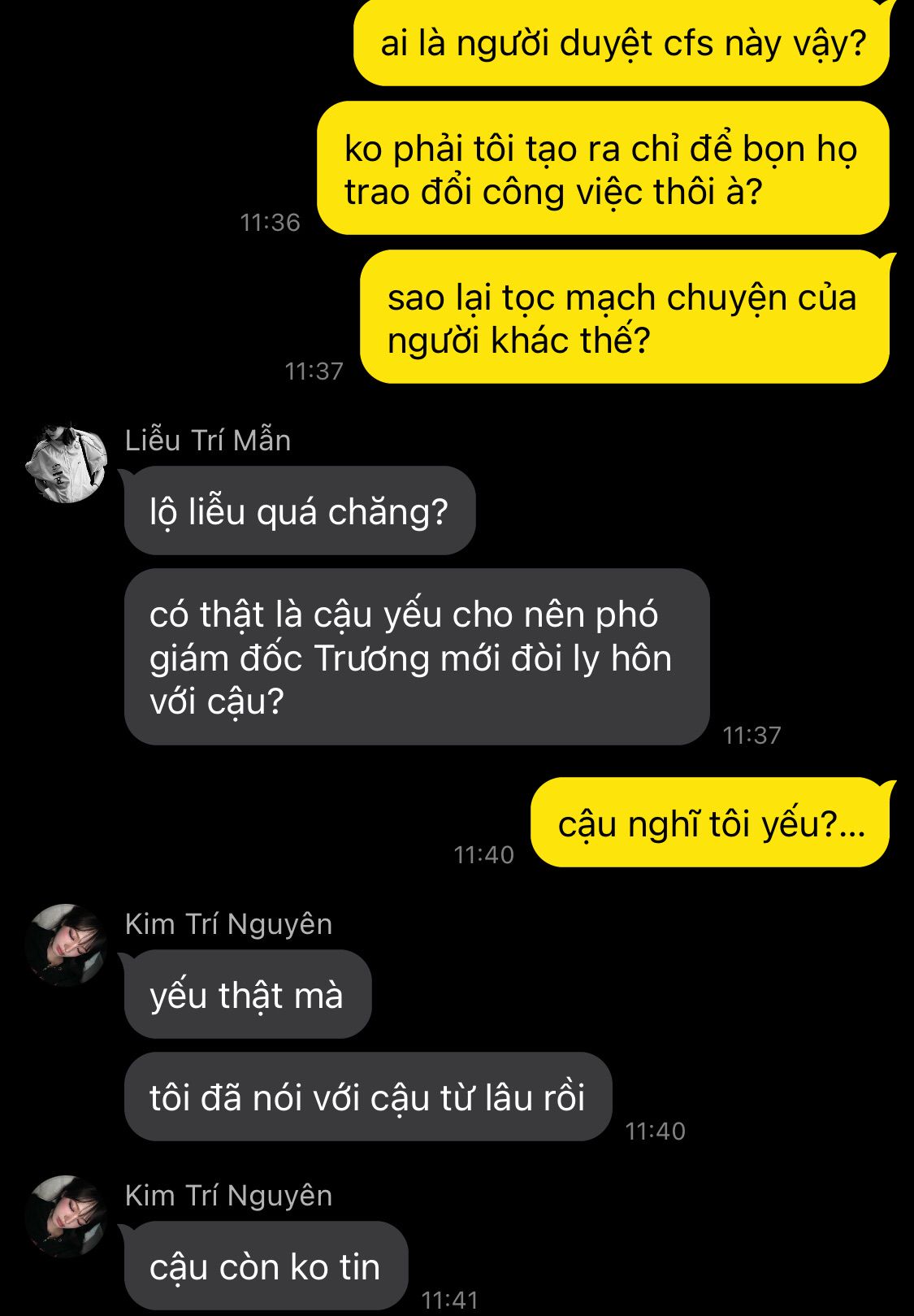The width and height of the screenshot is (914, 1316).
Task: Open Kim Trí Nguyên's avatar beside "cậu còn ko tin"
Action: tap(67, 1216)
